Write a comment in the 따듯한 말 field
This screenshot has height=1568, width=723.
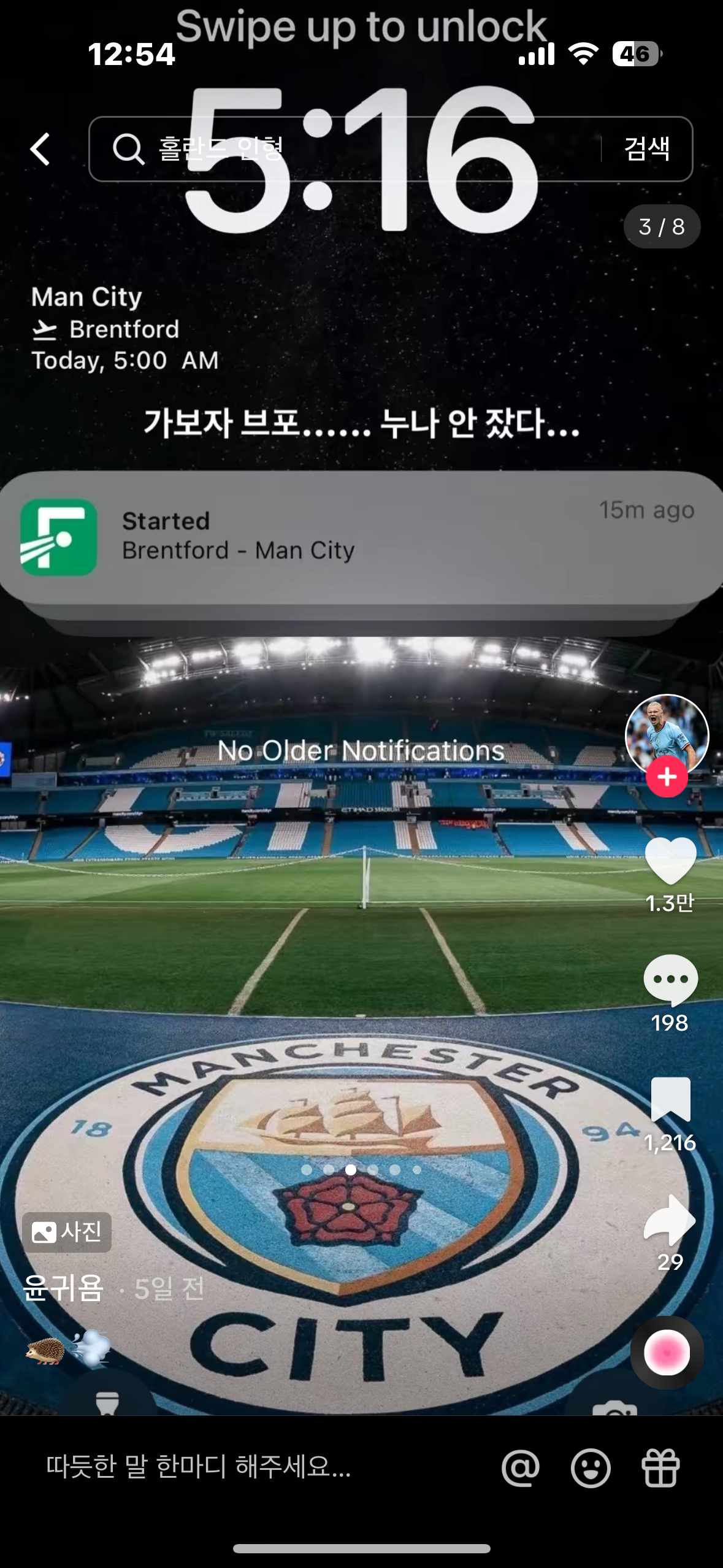coord(245,1467)
